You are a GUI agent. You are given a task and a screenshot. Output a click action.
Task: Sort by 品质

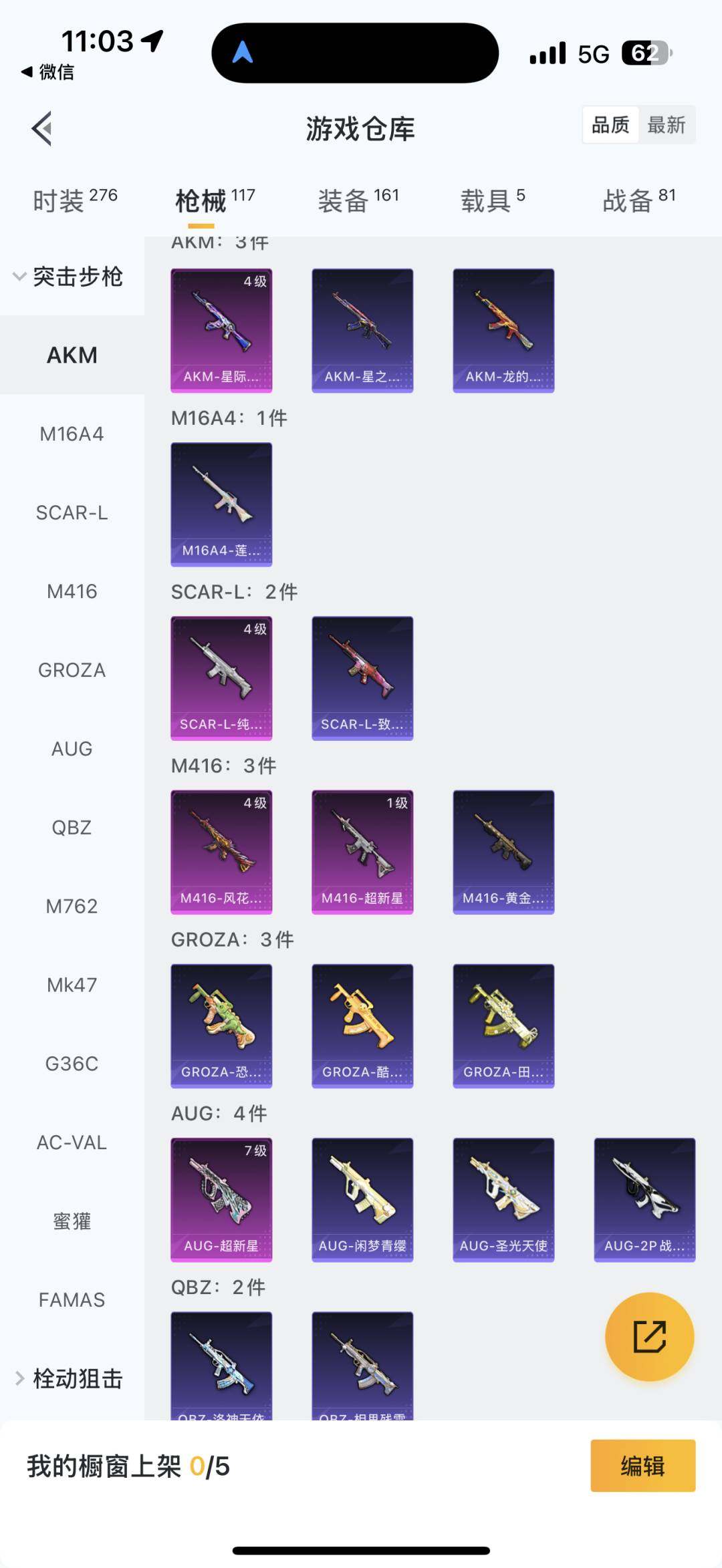point(610,125)
